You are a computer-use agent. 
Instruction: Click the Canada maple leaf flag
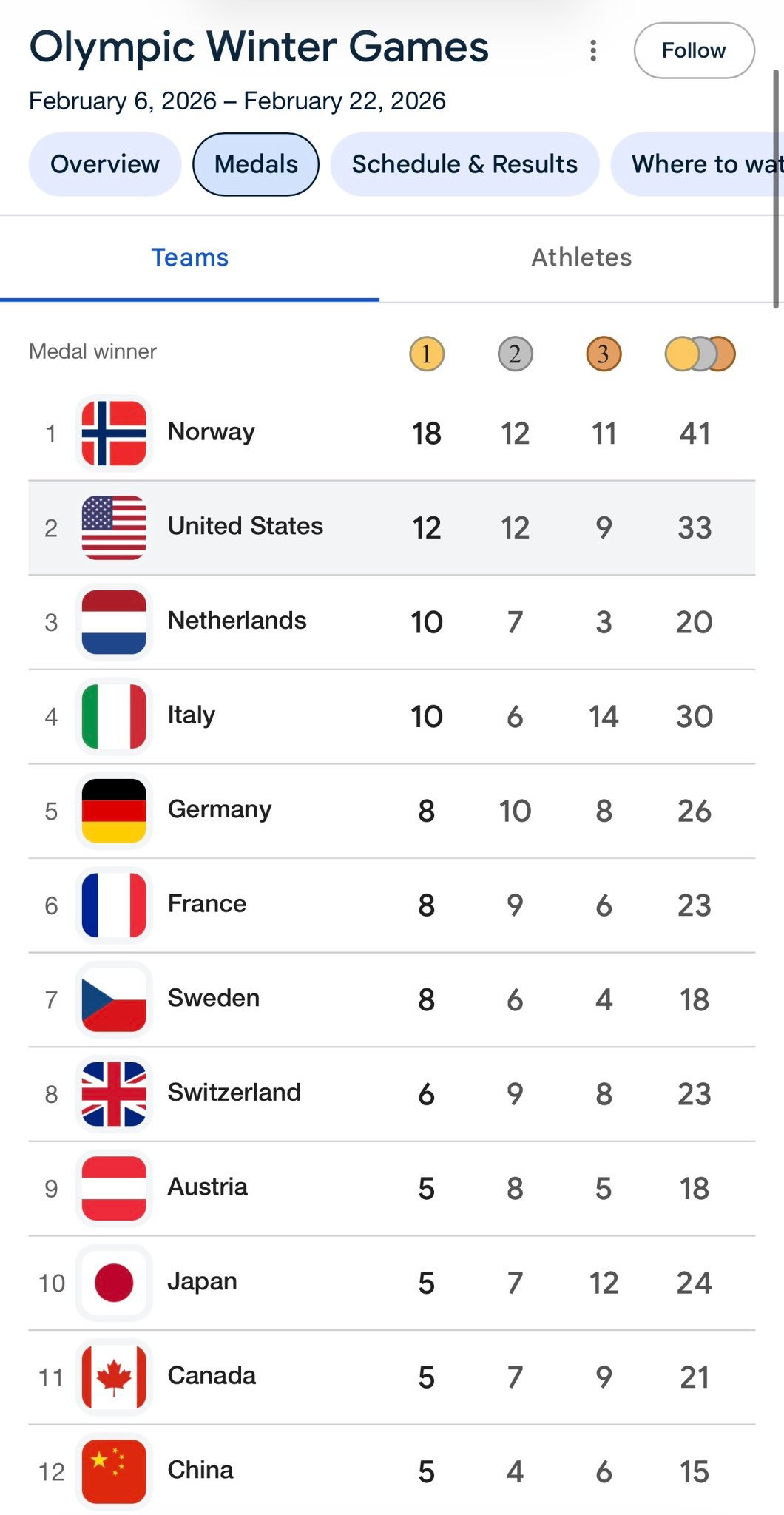coord(113,1375)
